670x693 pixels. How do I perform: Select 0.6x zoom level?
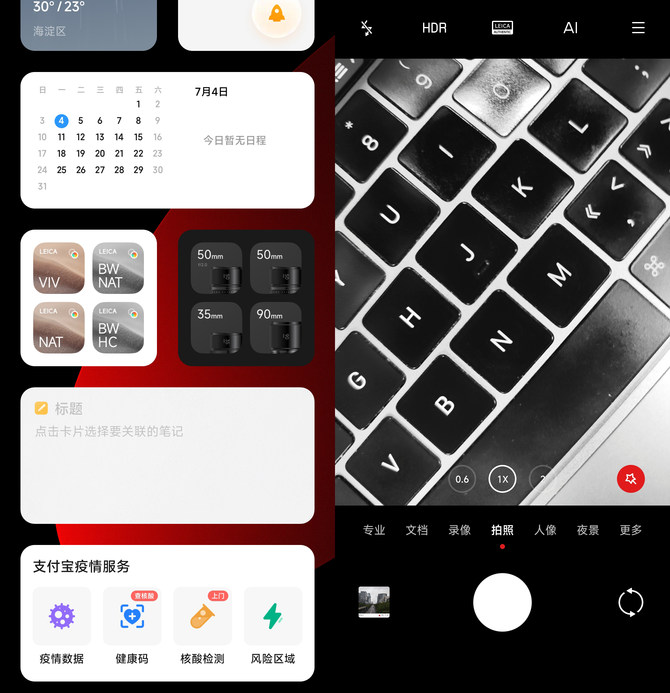point(462,479)
